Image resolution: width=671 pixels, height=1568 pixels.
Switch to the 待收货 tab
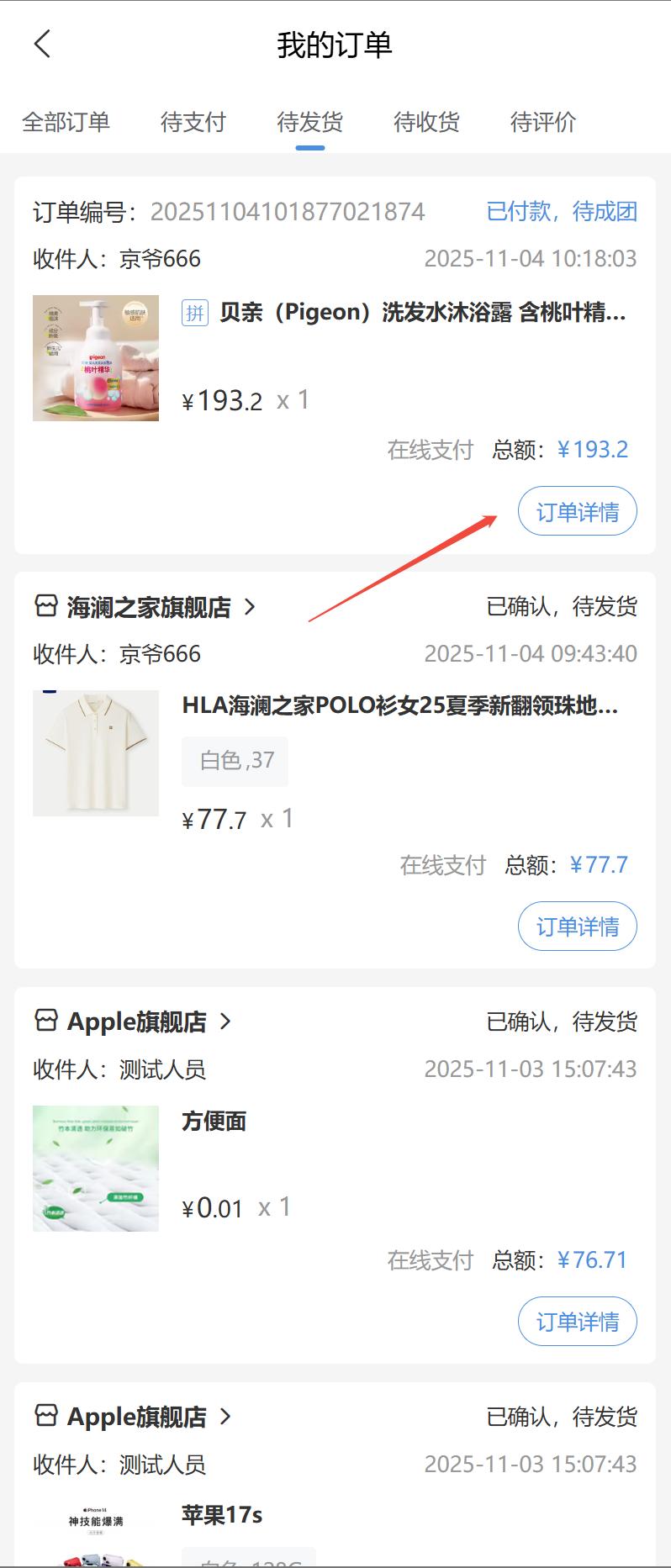[426, 123]
